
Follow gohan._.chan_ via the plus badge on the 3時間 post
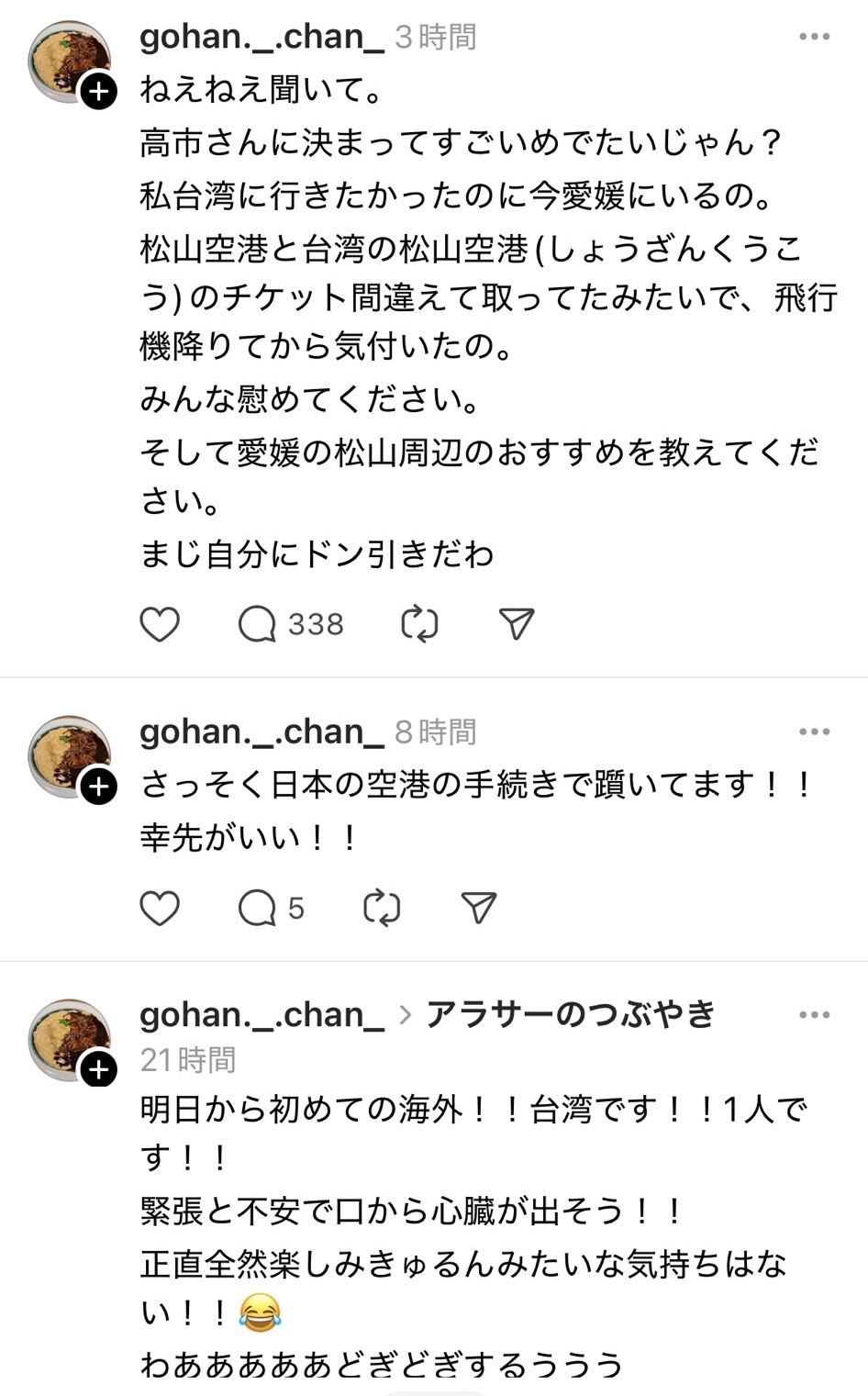tap(99, 92)
